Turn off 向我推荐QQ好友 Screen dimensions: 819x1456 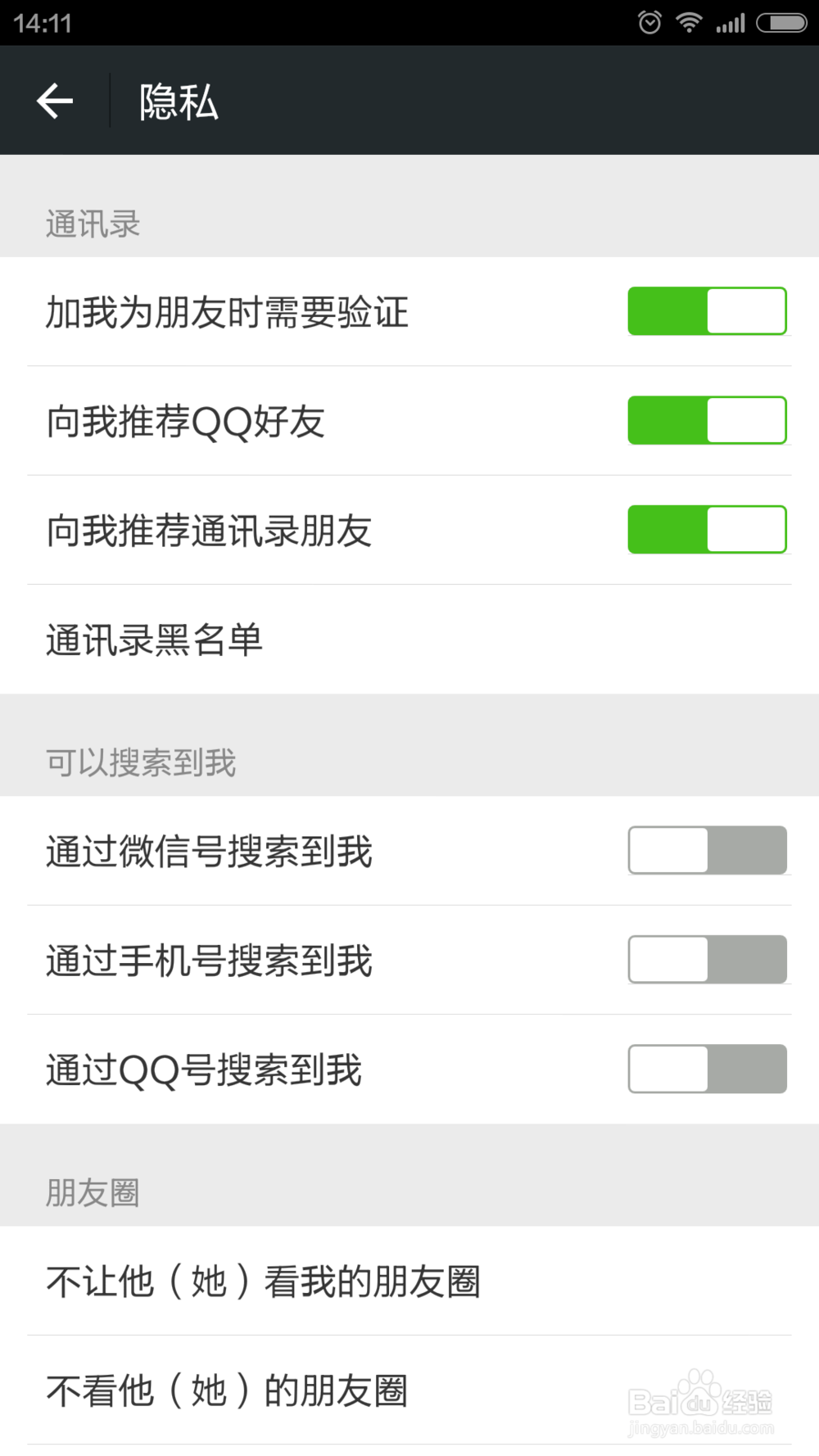pyautogui.click(x=707, y=420)
